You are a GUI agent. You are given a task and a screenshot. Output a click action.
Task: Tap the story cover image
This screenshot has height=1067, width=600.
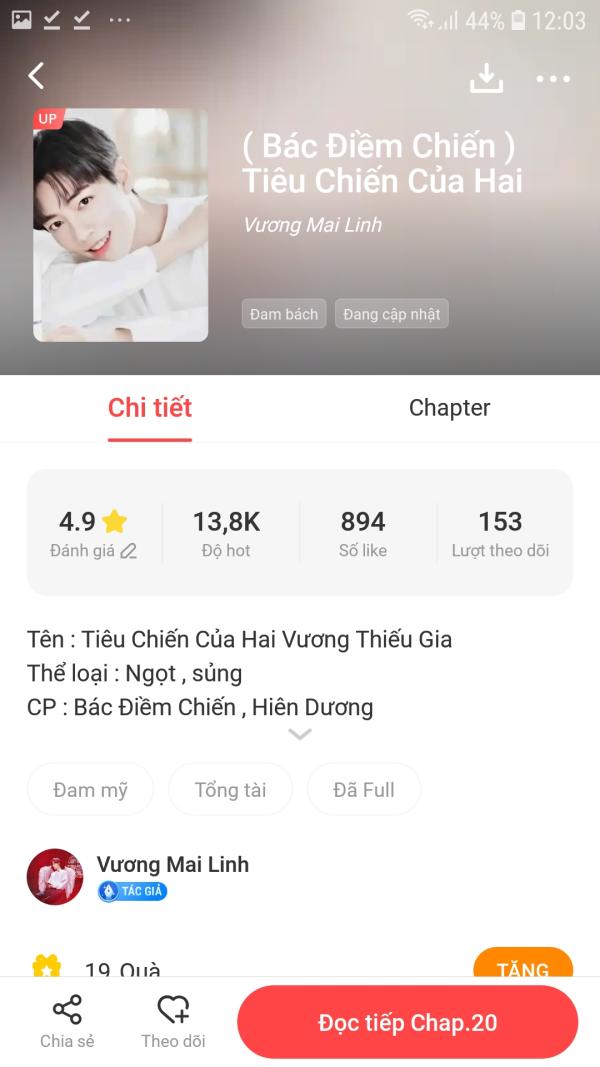121,225
